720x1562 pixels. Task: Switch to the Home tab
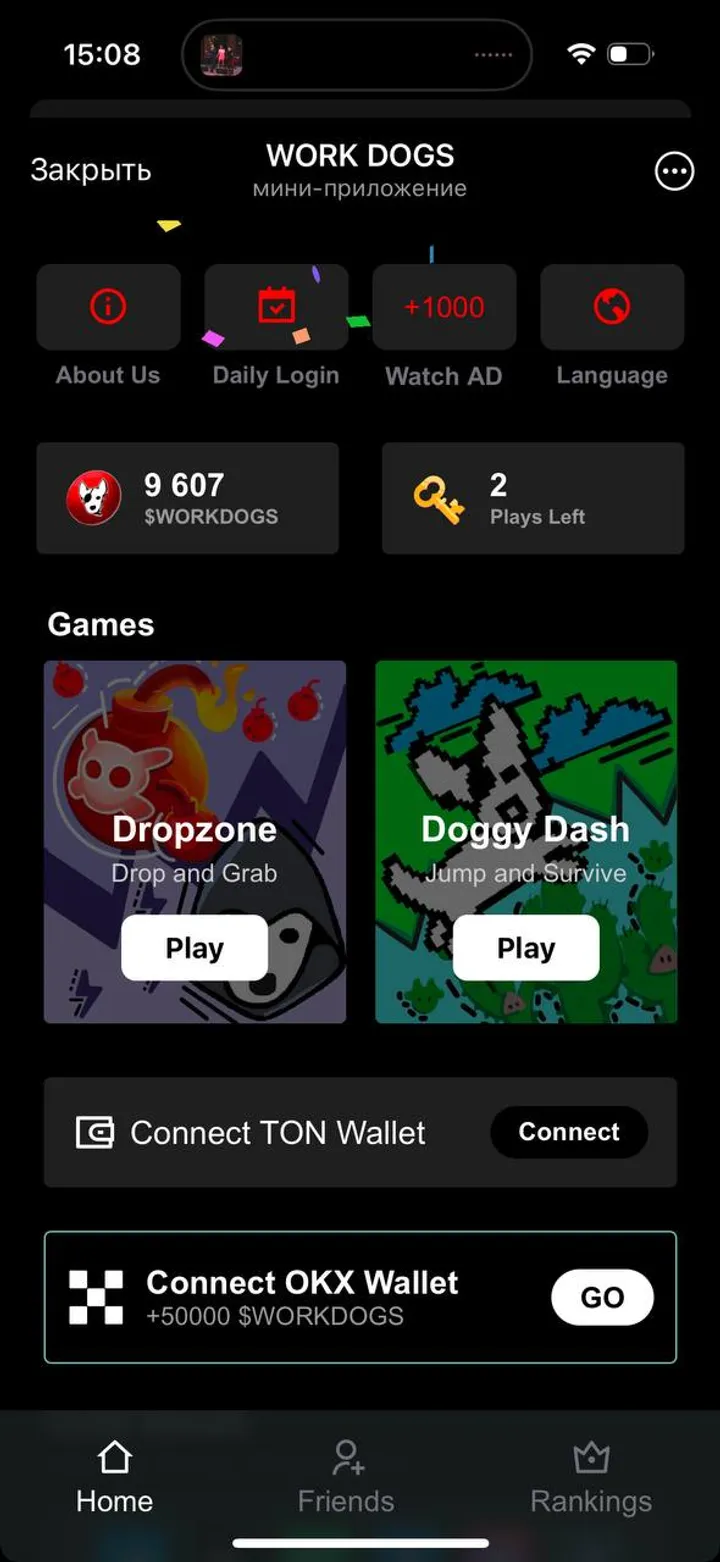pyautogui.click(x=115, y=1478)
